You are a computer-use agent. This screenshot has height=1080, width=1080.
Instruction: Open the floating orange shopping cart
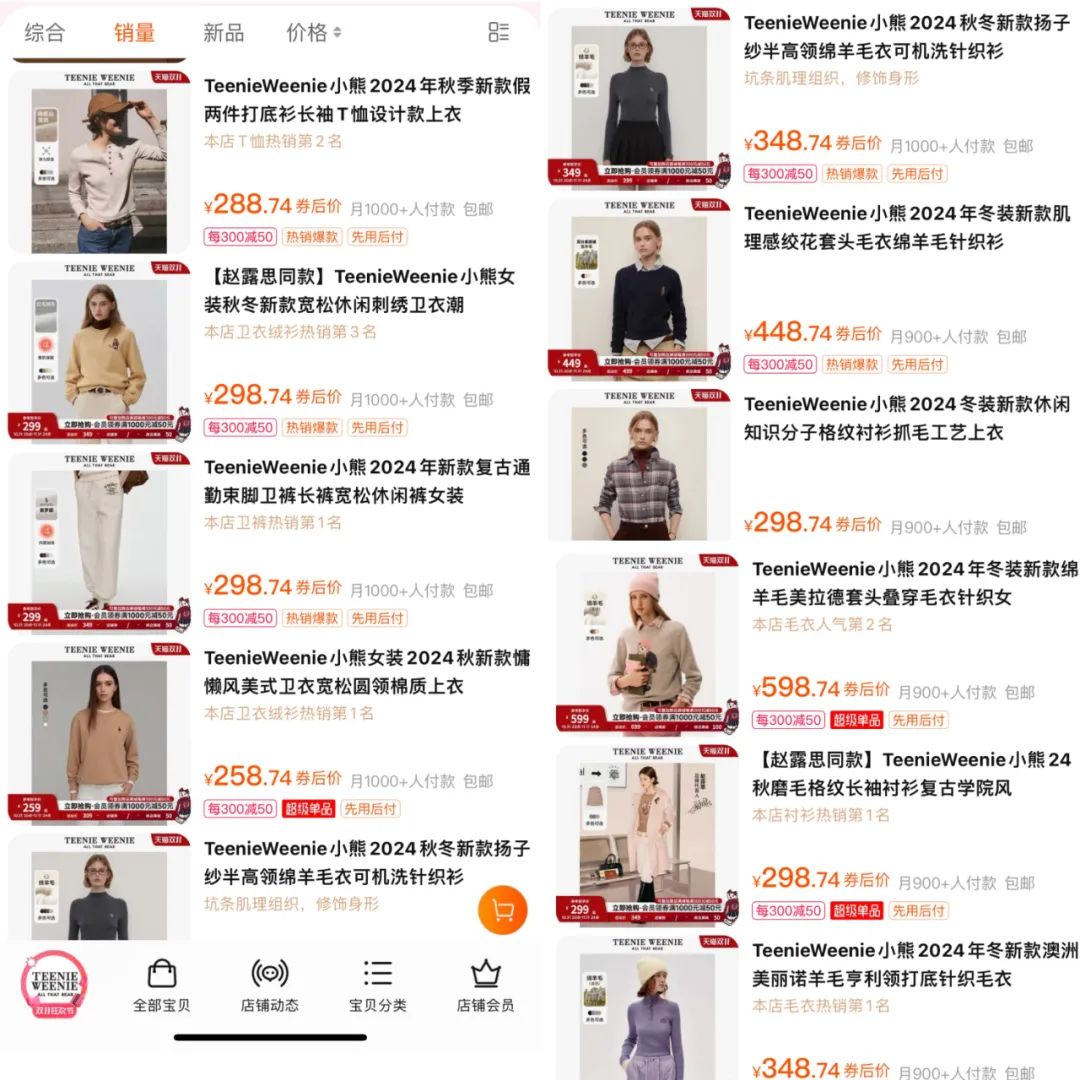click(502, 910)
